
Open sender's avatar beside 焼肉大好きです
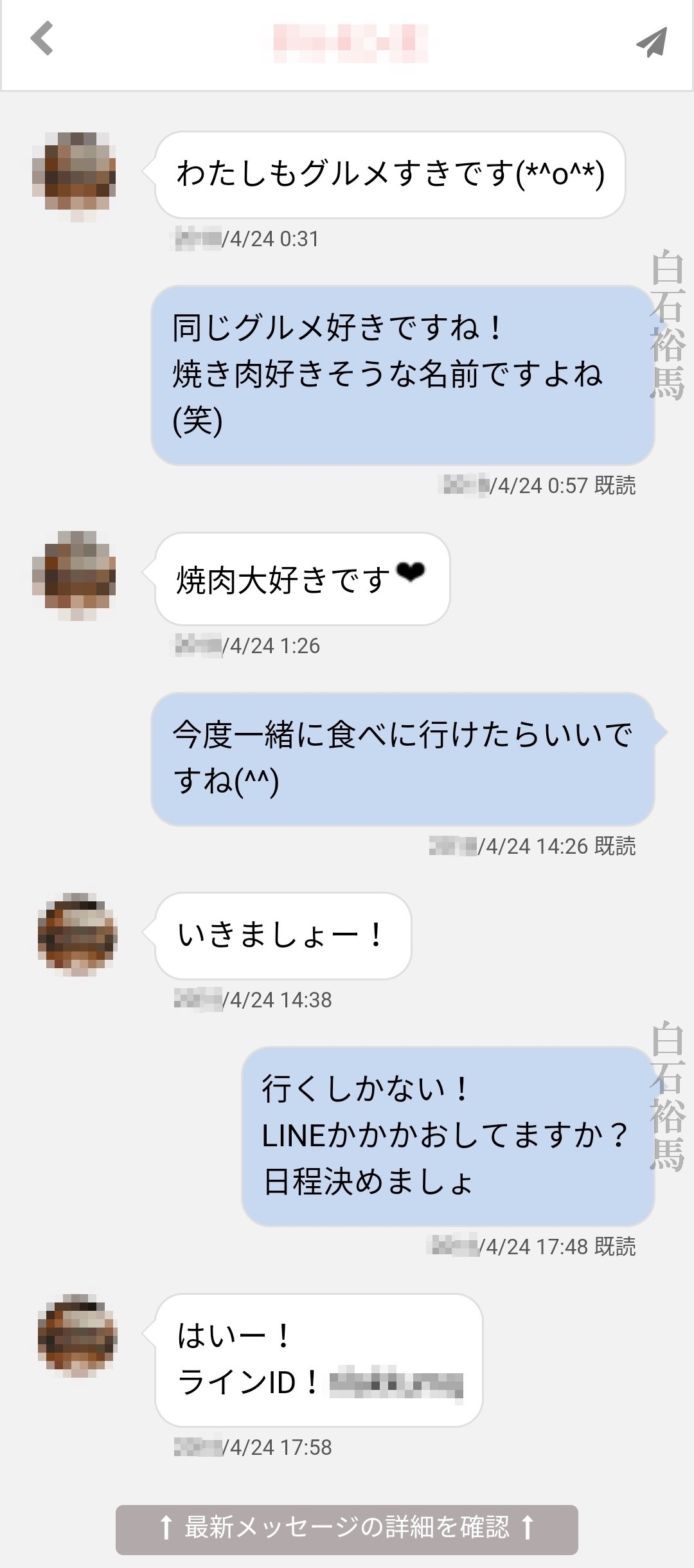(75, 574)
